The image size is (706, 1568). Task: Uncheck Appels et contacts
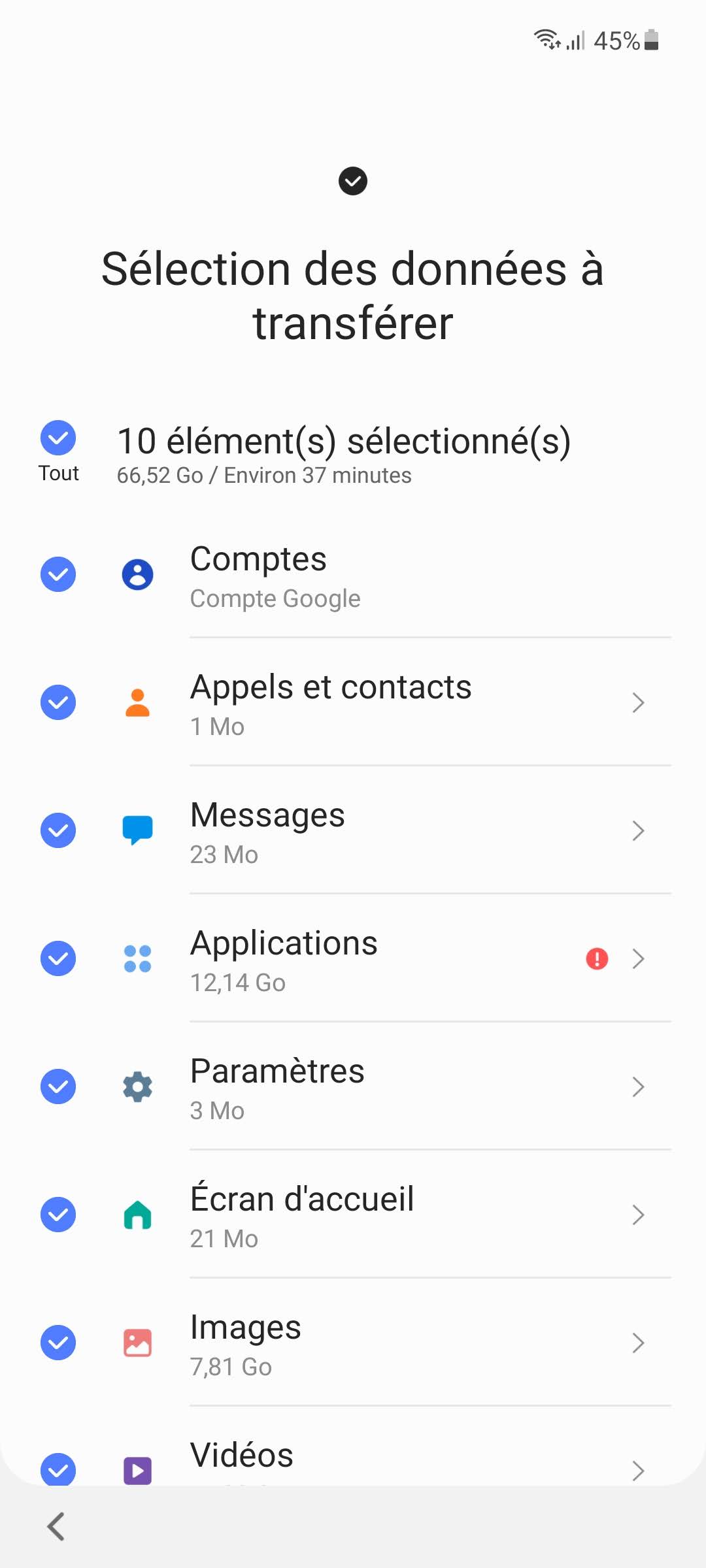point(58,702)
